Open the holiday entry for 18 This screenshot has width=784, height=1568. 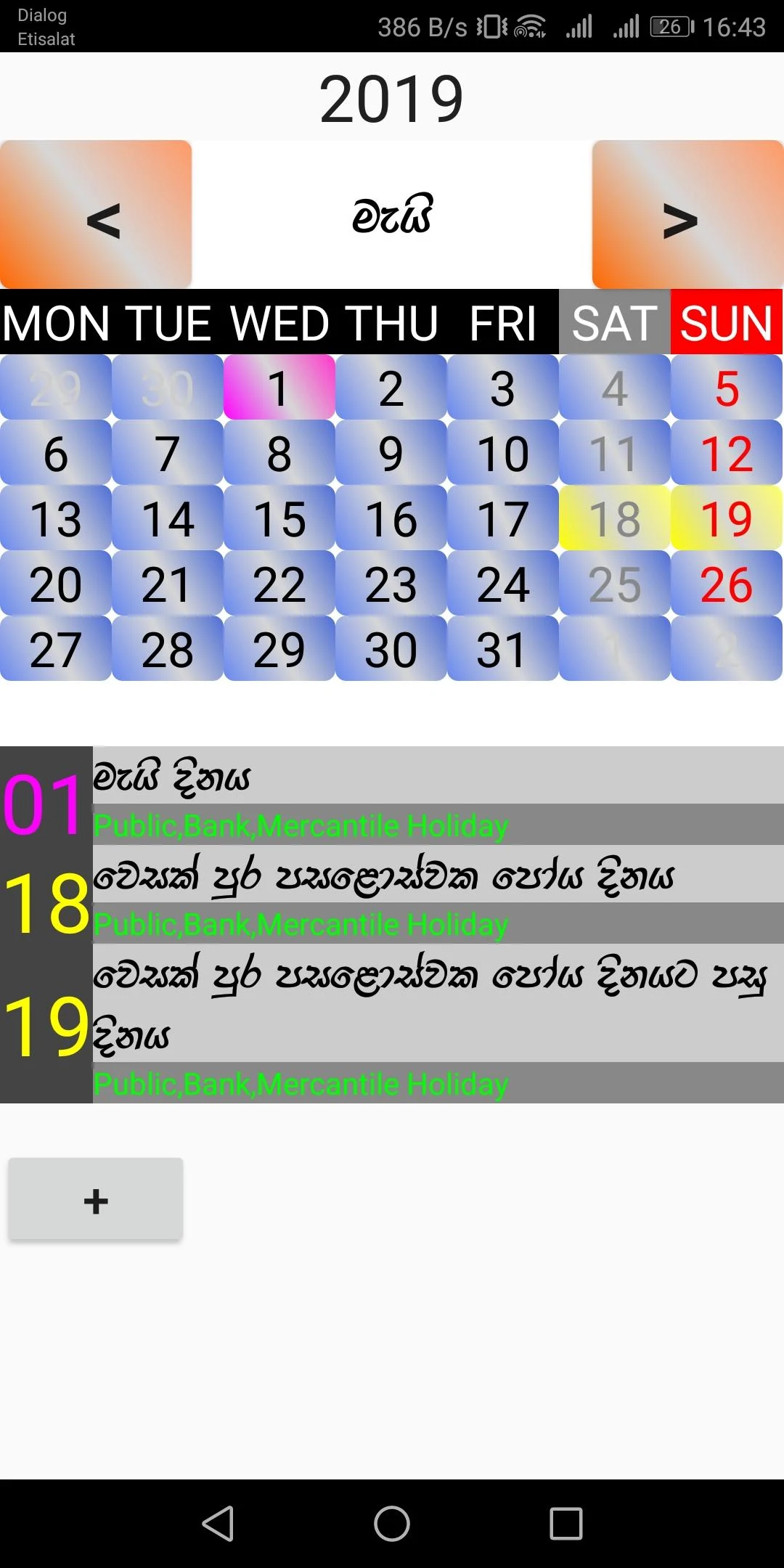click(392, 894)
